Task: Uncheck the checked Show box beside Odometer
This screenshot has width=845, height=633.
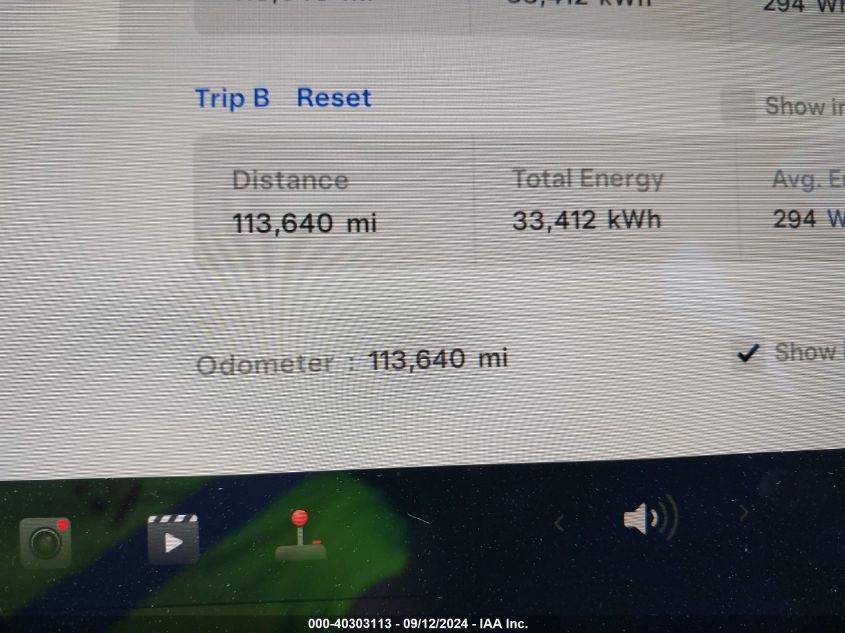Action: [x=747, y=353]
